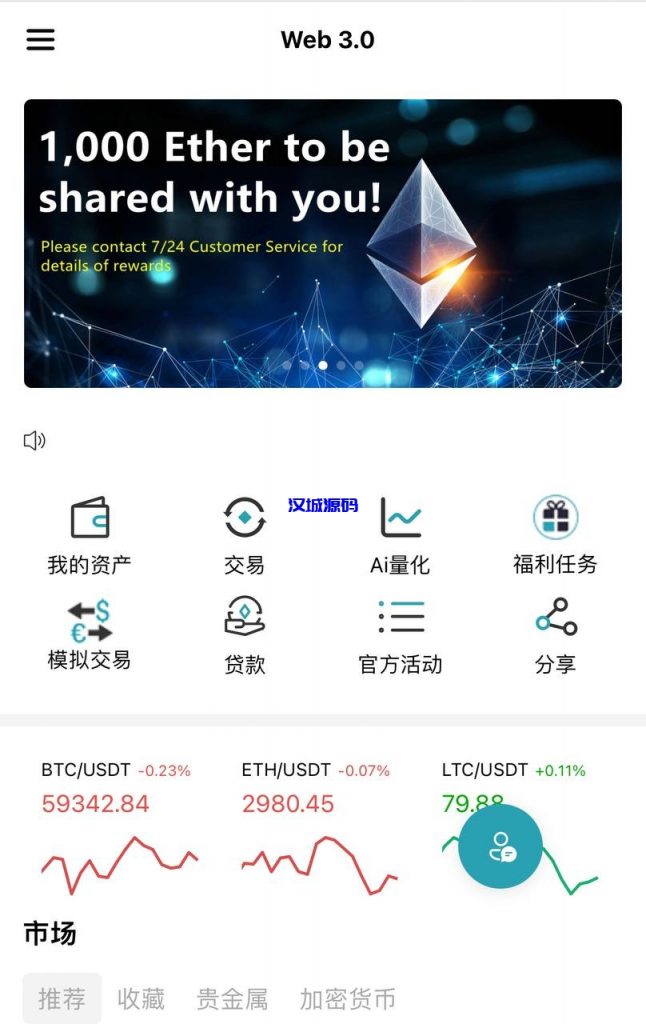Open 福利任务 rewards tasks

click(x=555, y=536)
